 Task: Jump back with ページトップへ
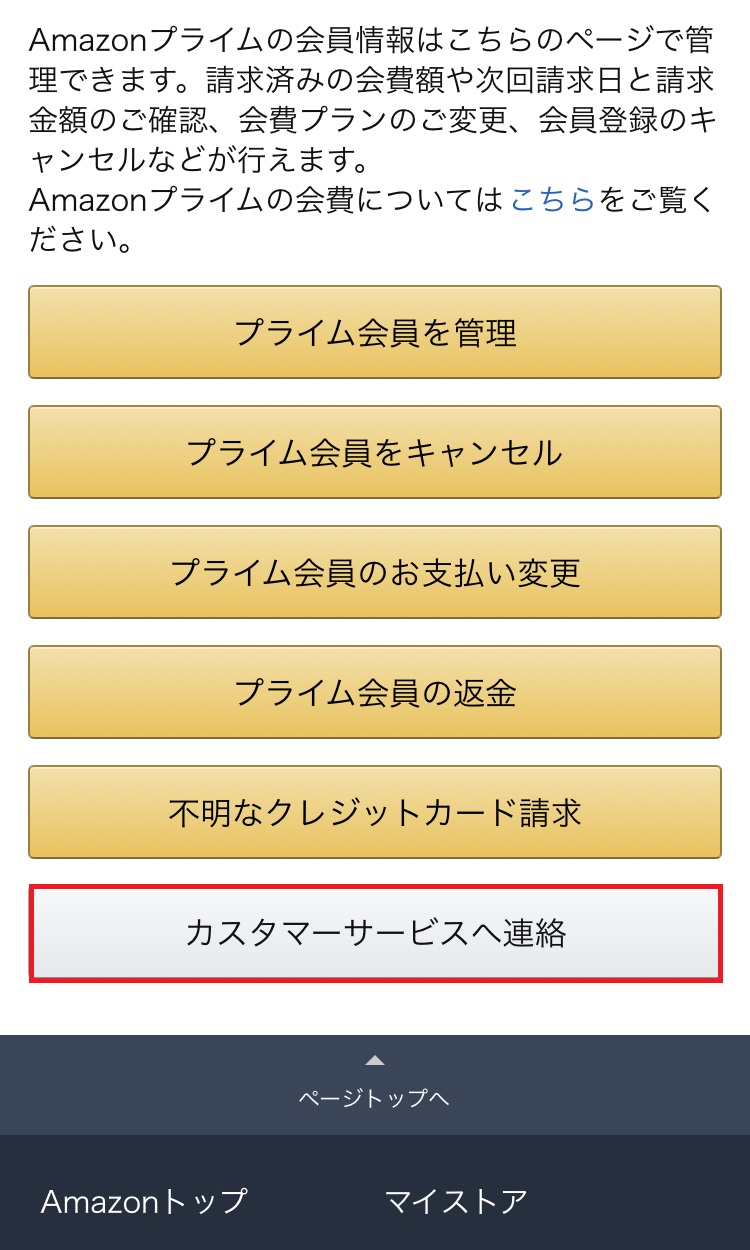point(375,1085)
